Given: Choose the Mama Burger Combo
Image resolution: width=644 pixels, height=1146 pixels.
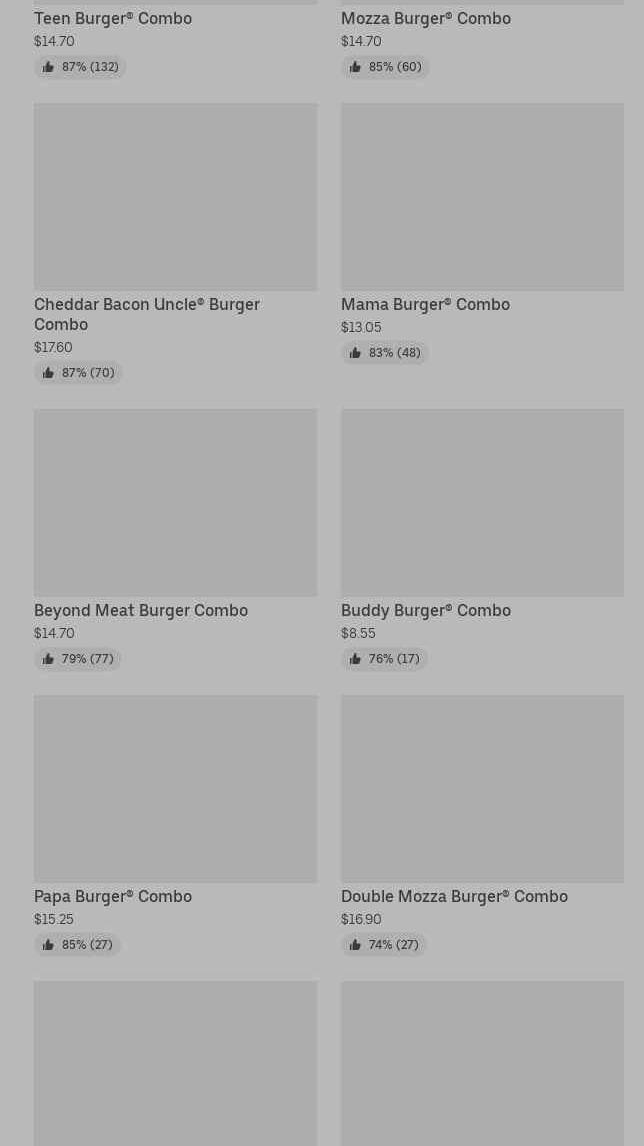Looking at the screenshot, I should (481, 198).
